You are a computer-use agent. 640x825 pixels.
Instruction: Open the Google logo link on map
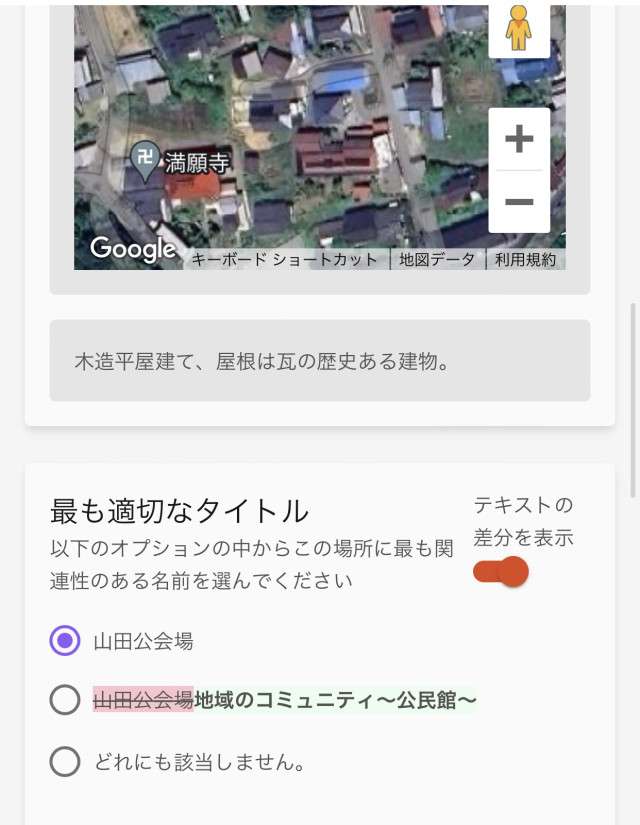[132, 249]
